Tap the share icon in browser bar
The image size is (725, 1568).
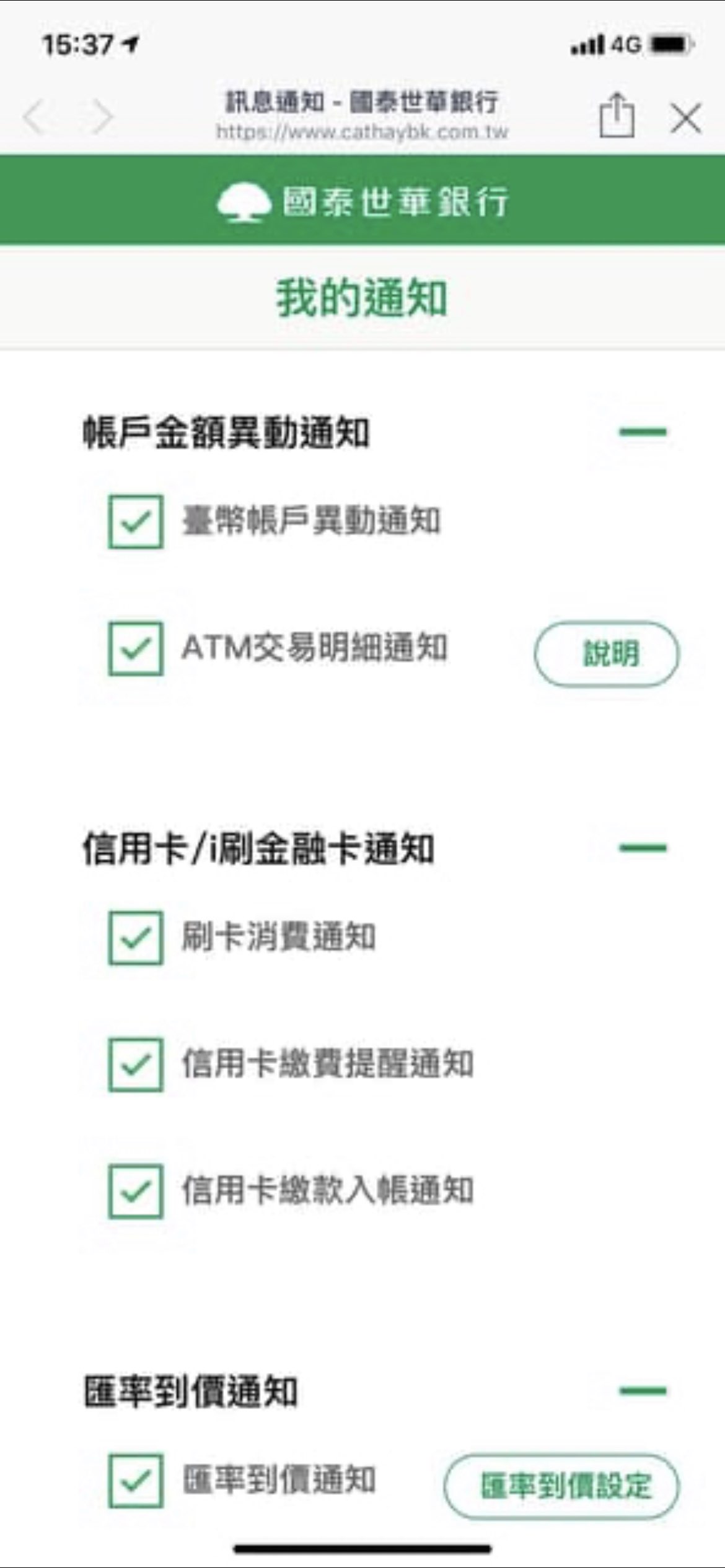[x=617, y=115]
